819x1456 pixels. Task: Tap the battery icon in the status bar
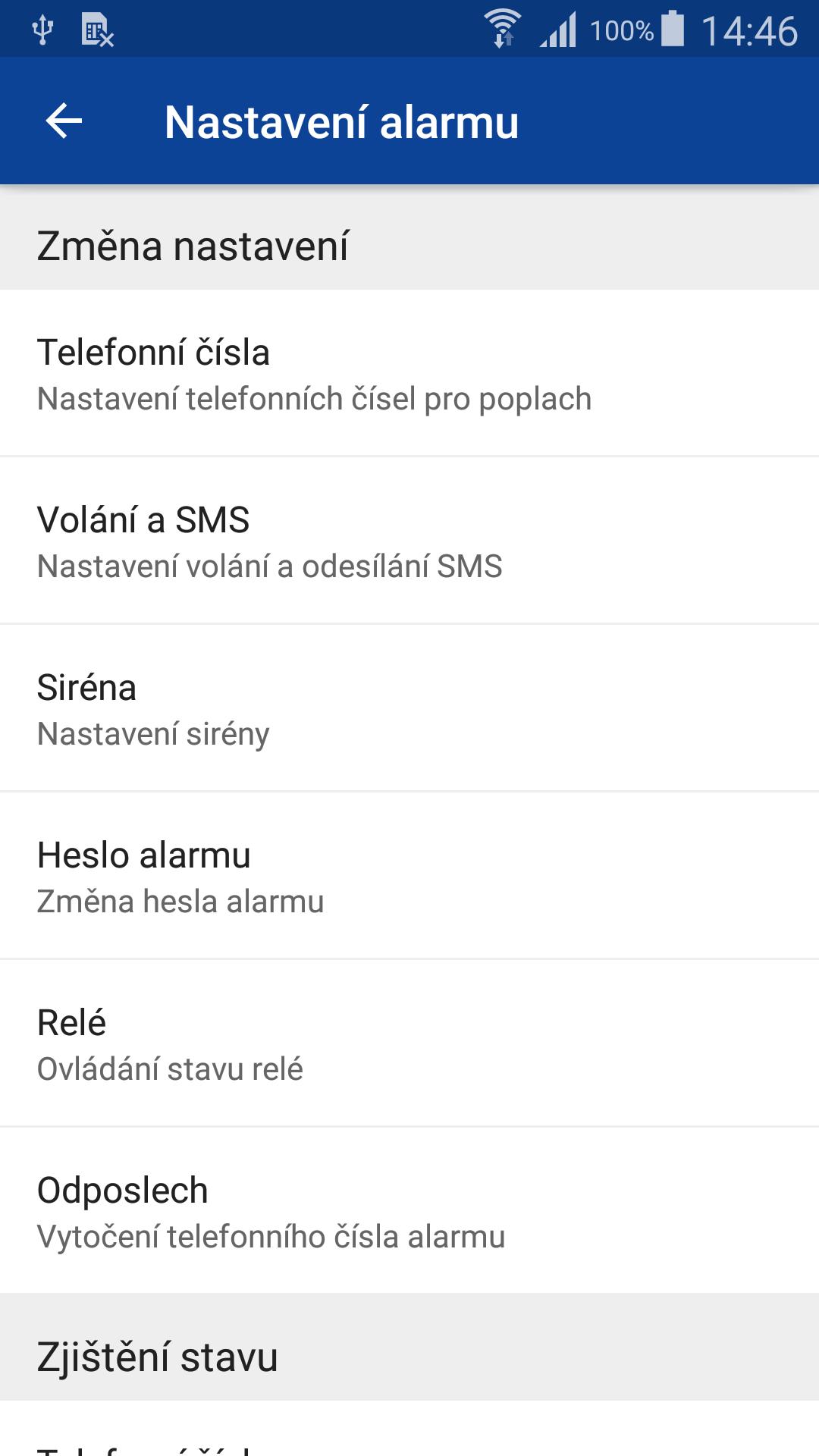(675, 27)
